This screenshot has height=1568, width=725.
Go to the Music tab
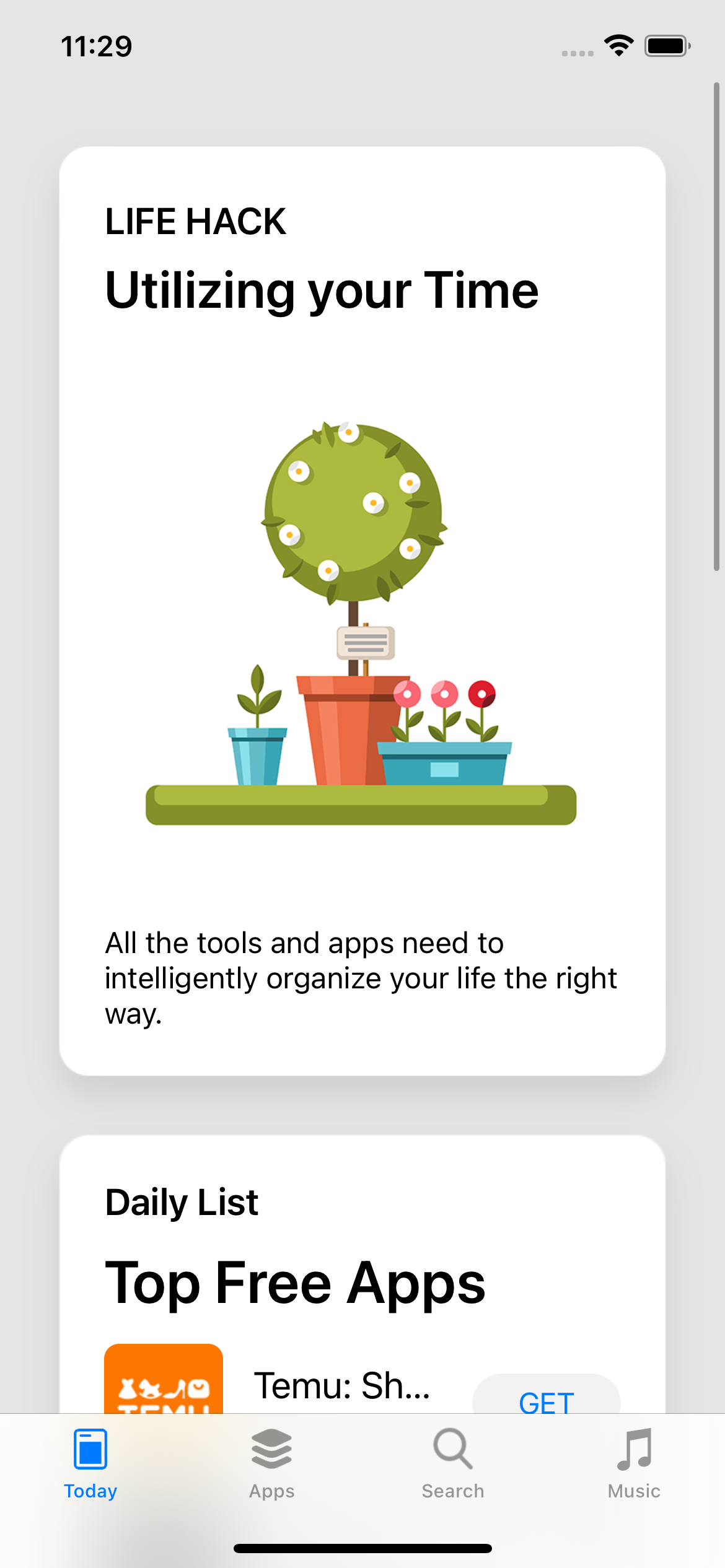tap(634, 1464)
